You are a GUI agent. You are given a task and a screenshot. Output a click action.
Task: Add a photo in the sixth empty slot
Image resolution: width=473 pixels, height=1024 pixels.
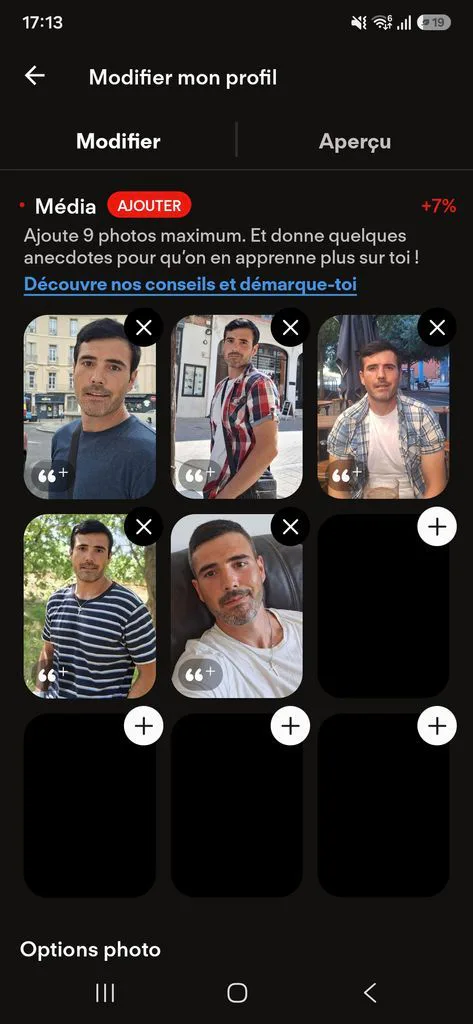click(x=437, y=526)
